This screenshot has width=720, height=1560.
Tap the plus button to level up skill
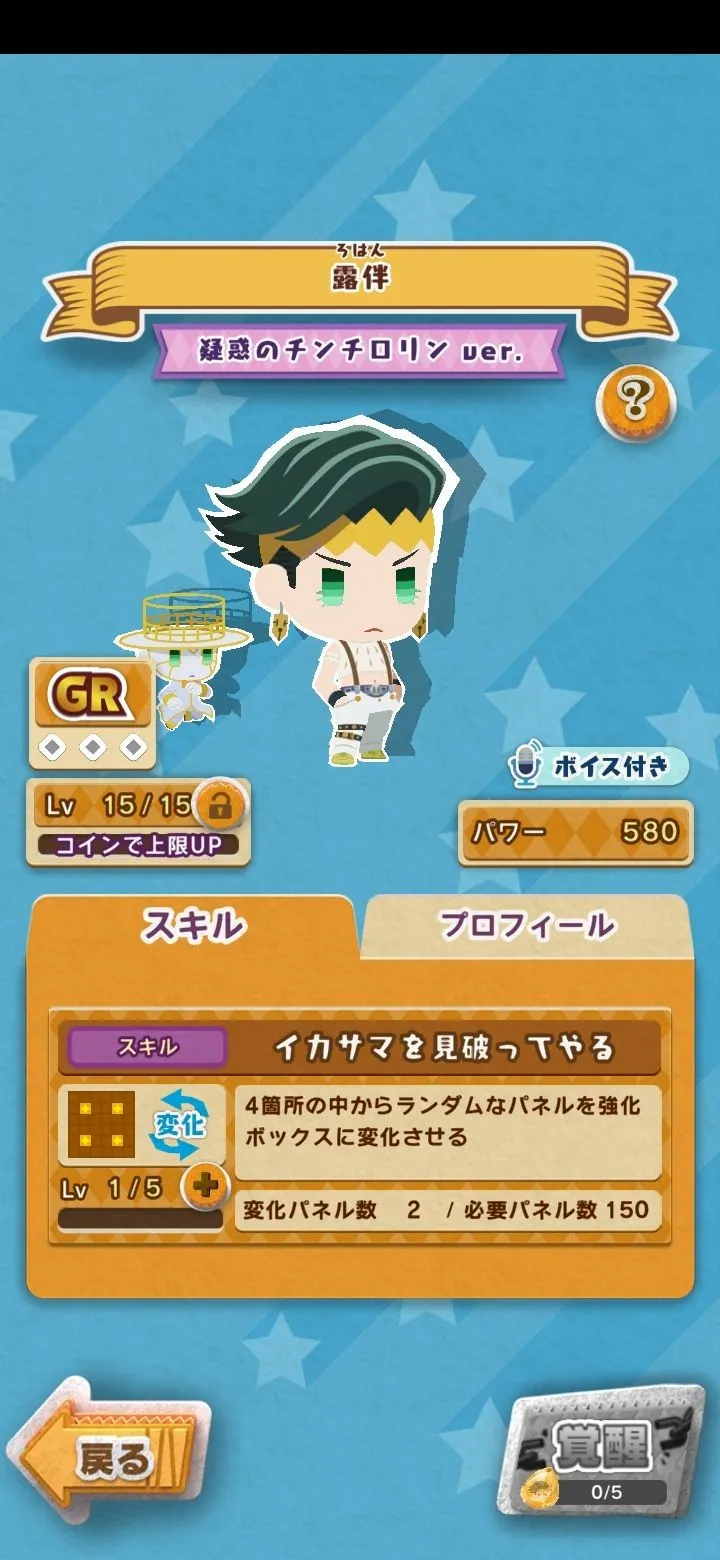point(206,1187)
